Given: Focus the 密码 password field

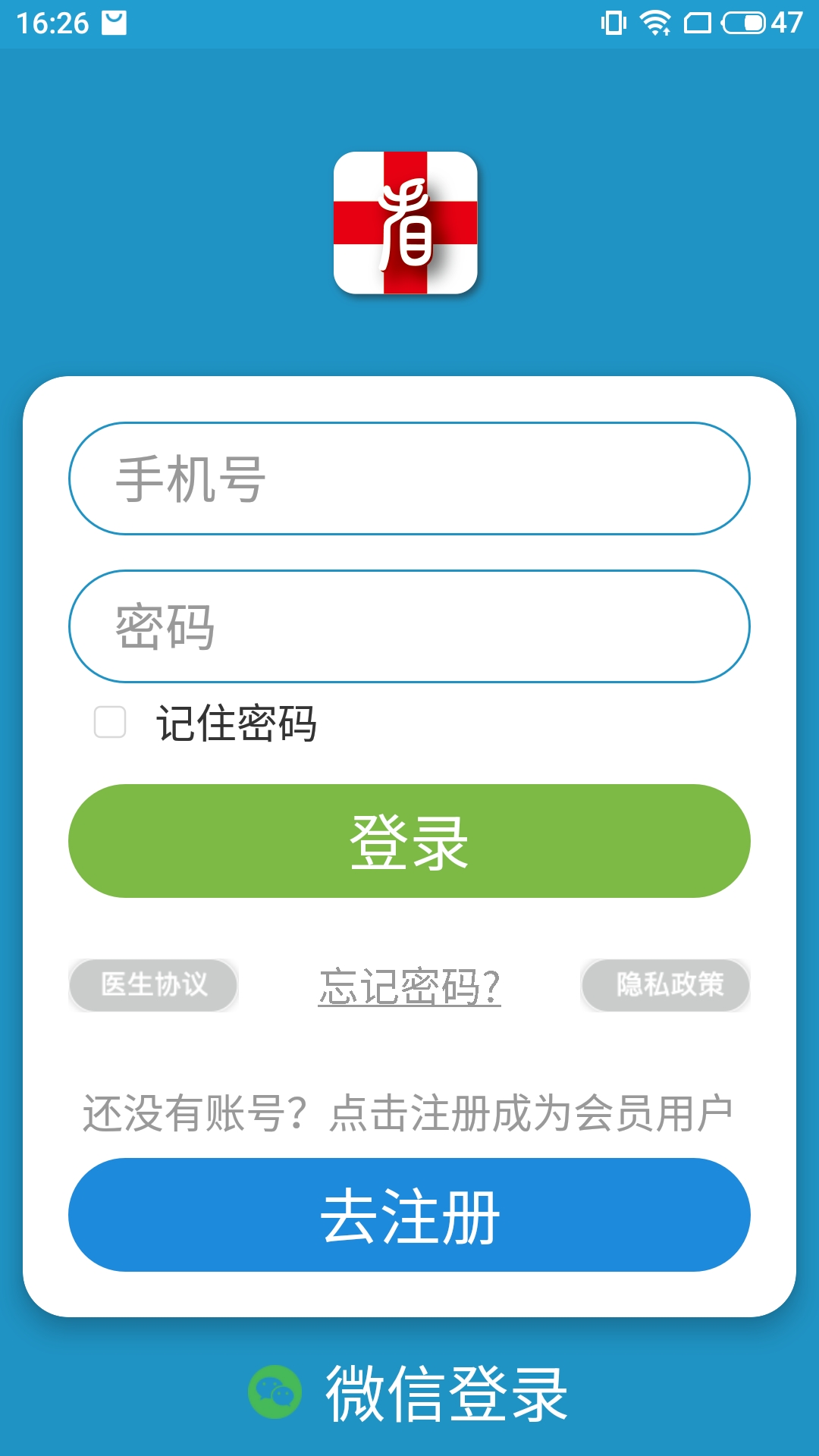Looking at the screenshot, I should 409,626.
